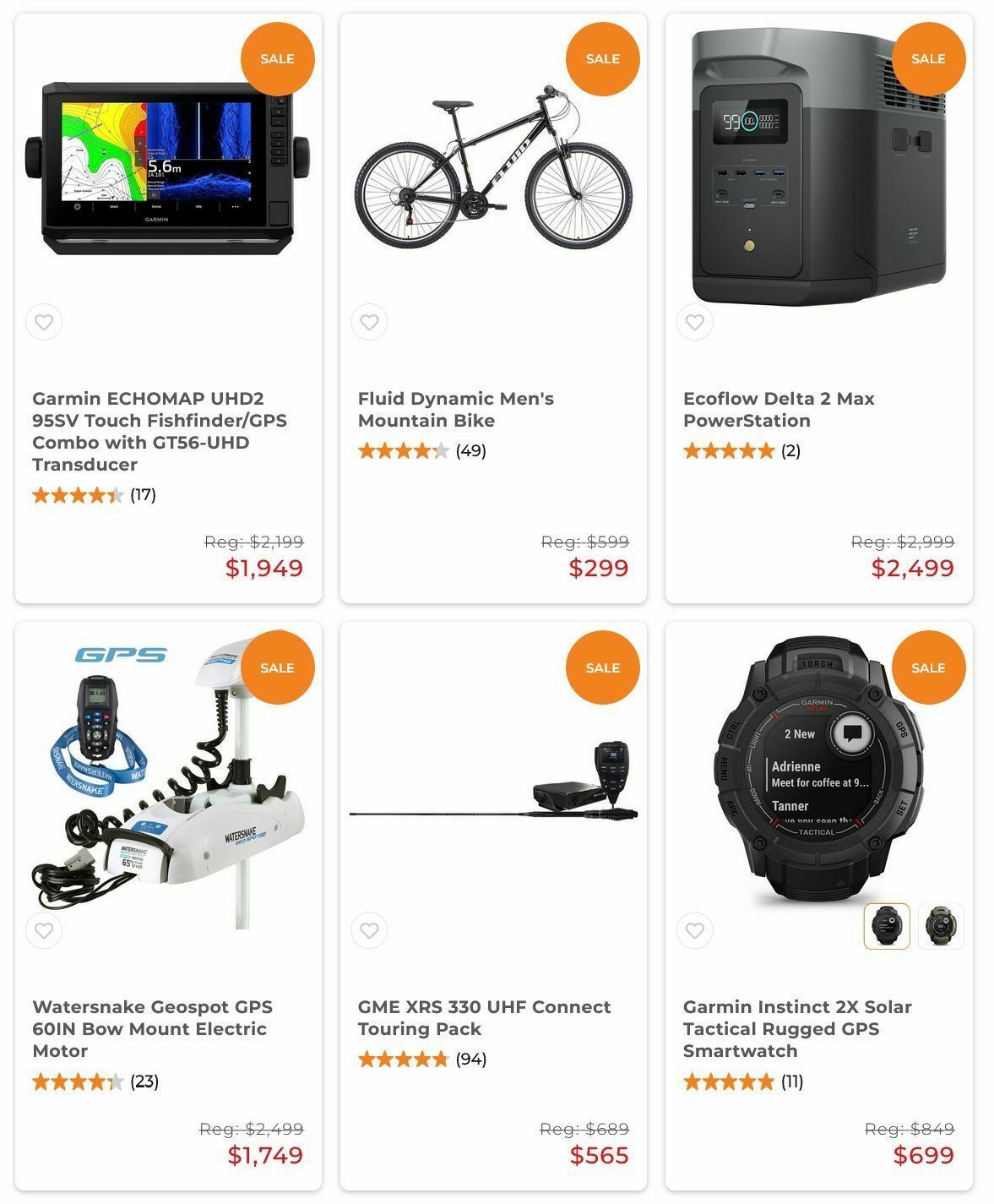Open GME XRS 330 UHF Connect Touring Pack
Viewport: 994px width, 1204px height.
click(483, 1018)
